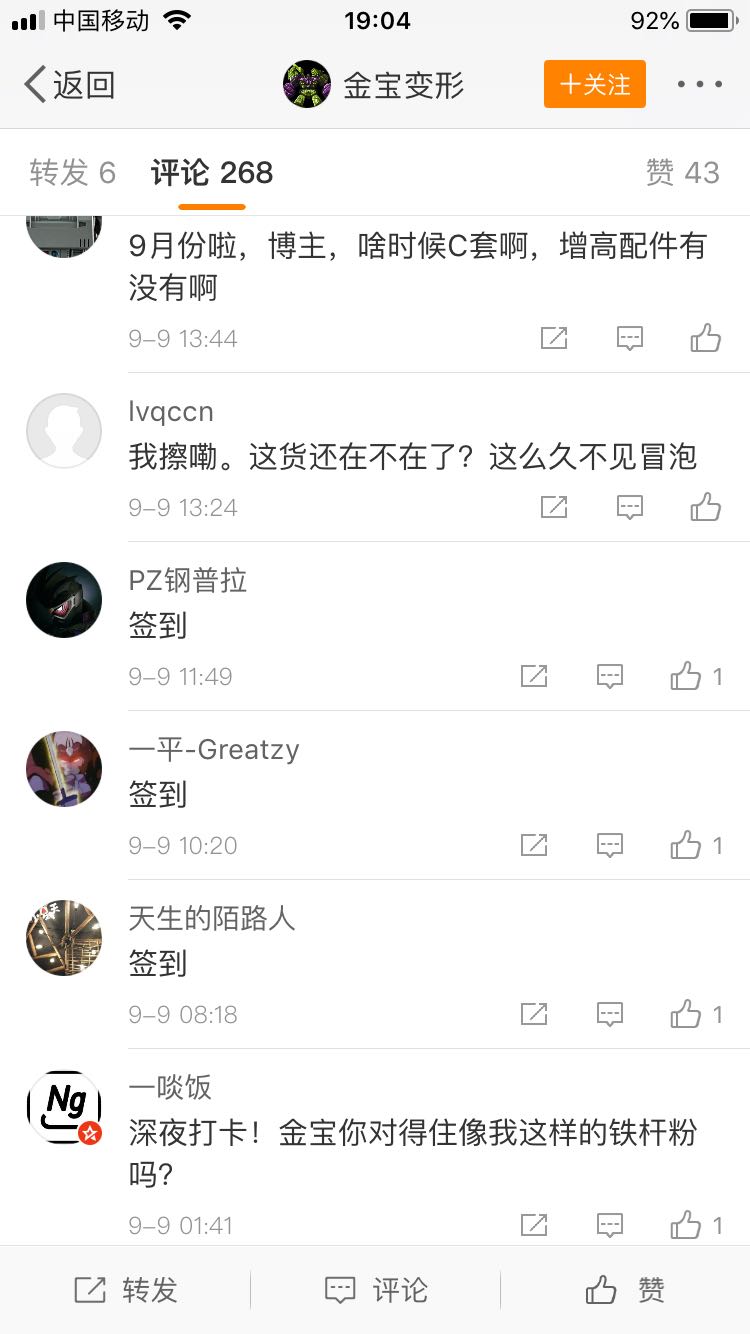This screenshot has height=1334, width=750.
Task: Reply to 一平-Greatzy's comment
Action: [x=610, y=845]
